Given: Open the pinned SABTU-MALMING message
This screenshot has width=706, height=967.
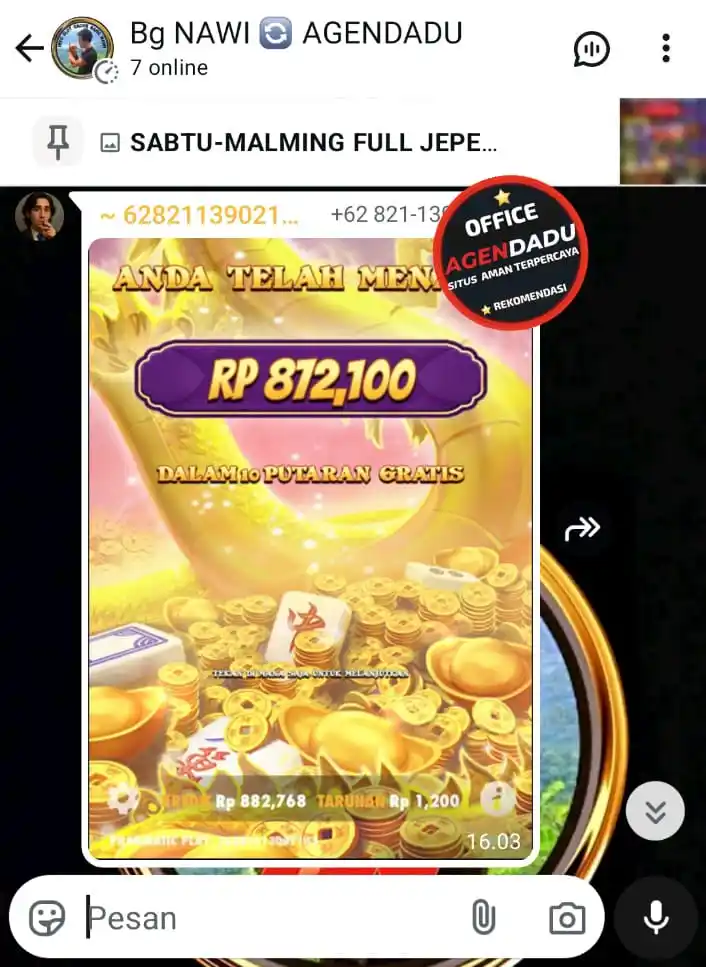Looking at the screenshot, I should pyautogui.click(x=312, y=142).
